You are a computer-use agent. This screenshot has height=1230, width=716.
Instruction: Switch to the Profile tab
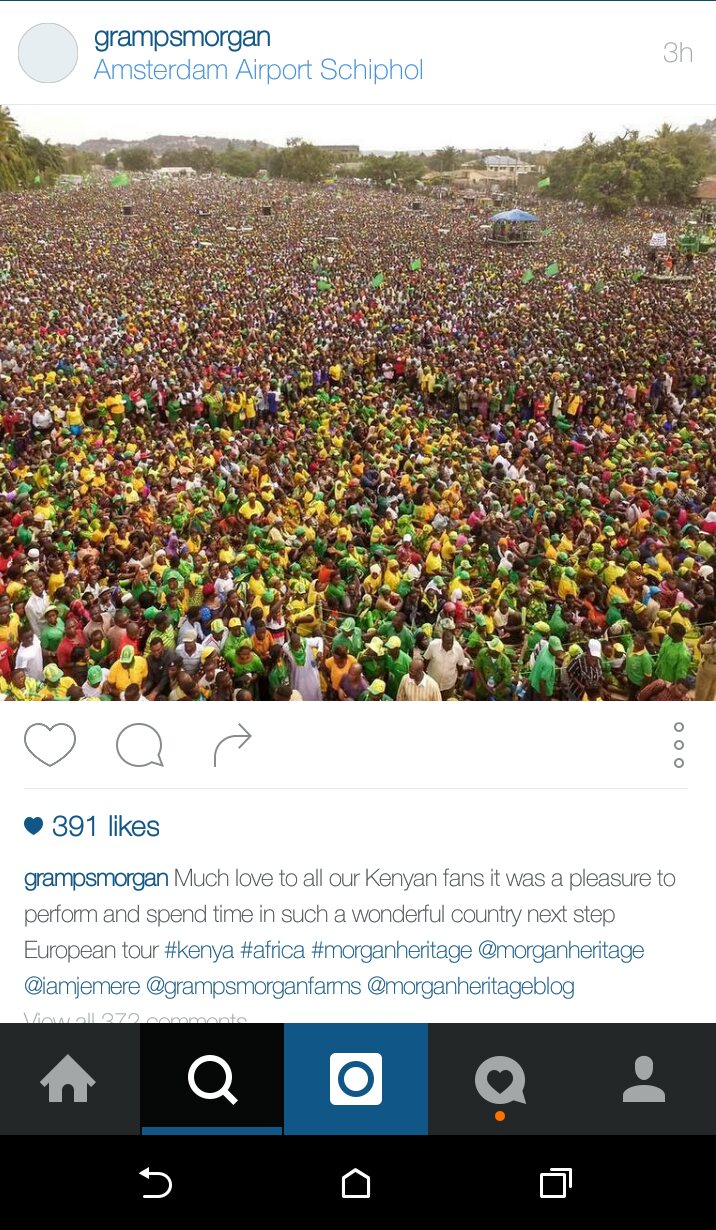pos(644,1079)
